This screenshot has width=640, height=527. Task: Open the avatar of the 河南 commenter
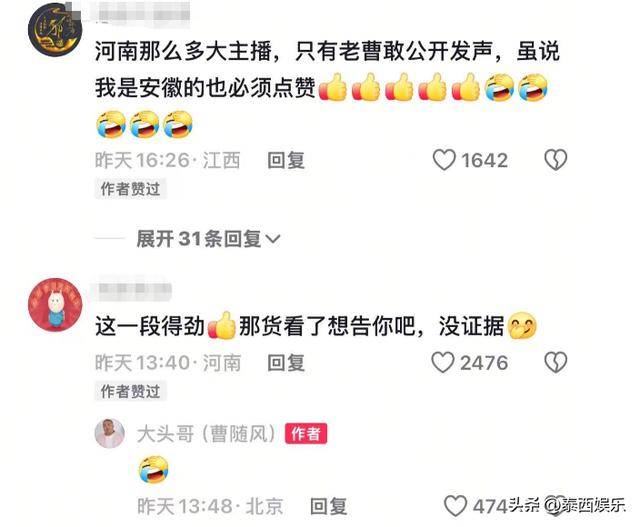[x=54, y=305]
